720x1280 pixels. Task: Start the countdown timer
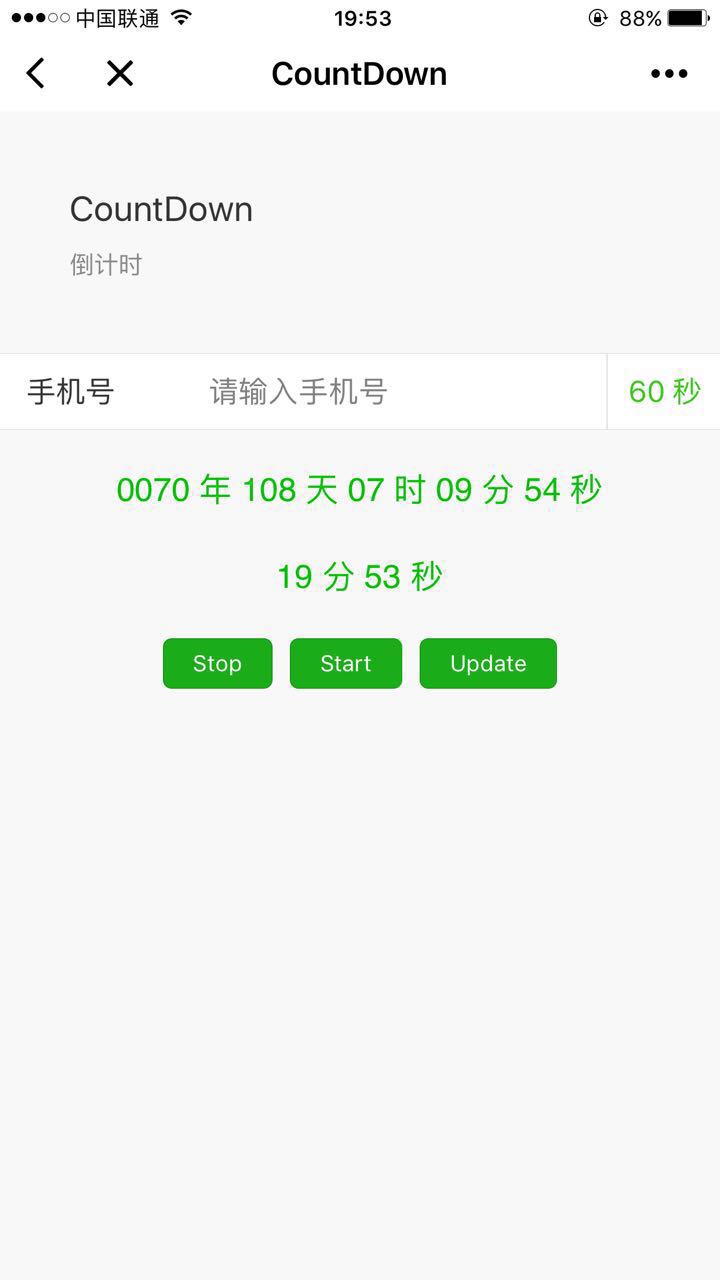point(346,663)
